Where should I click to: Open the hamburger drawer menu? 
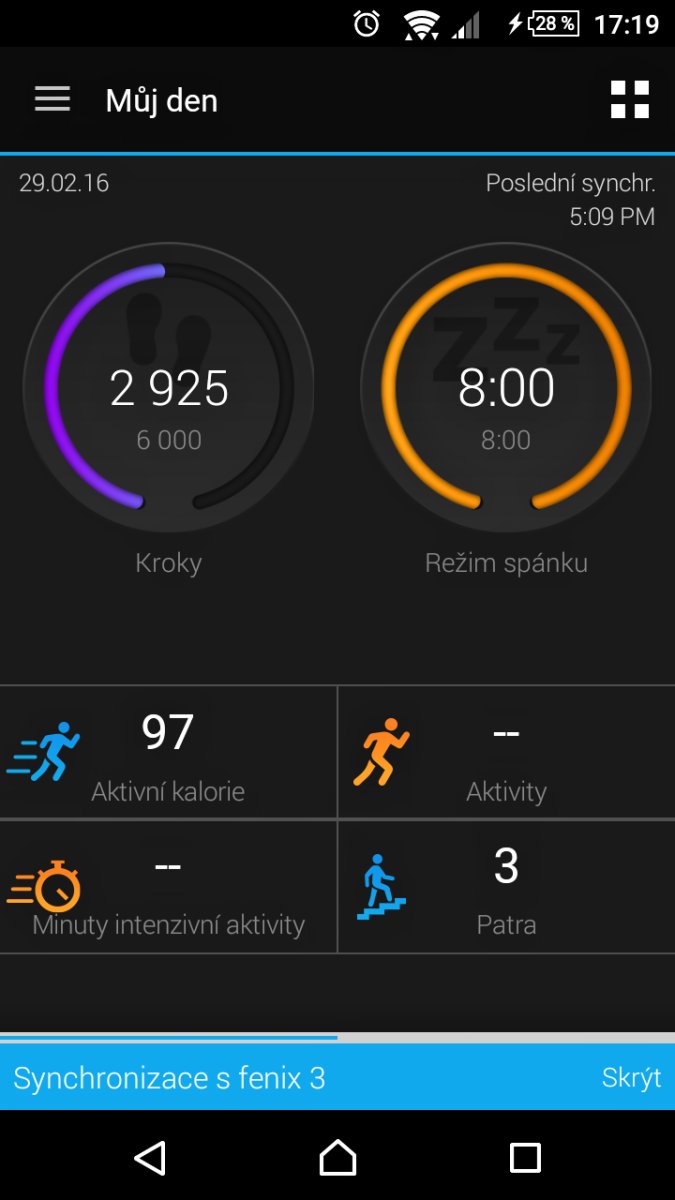[52, 99]
